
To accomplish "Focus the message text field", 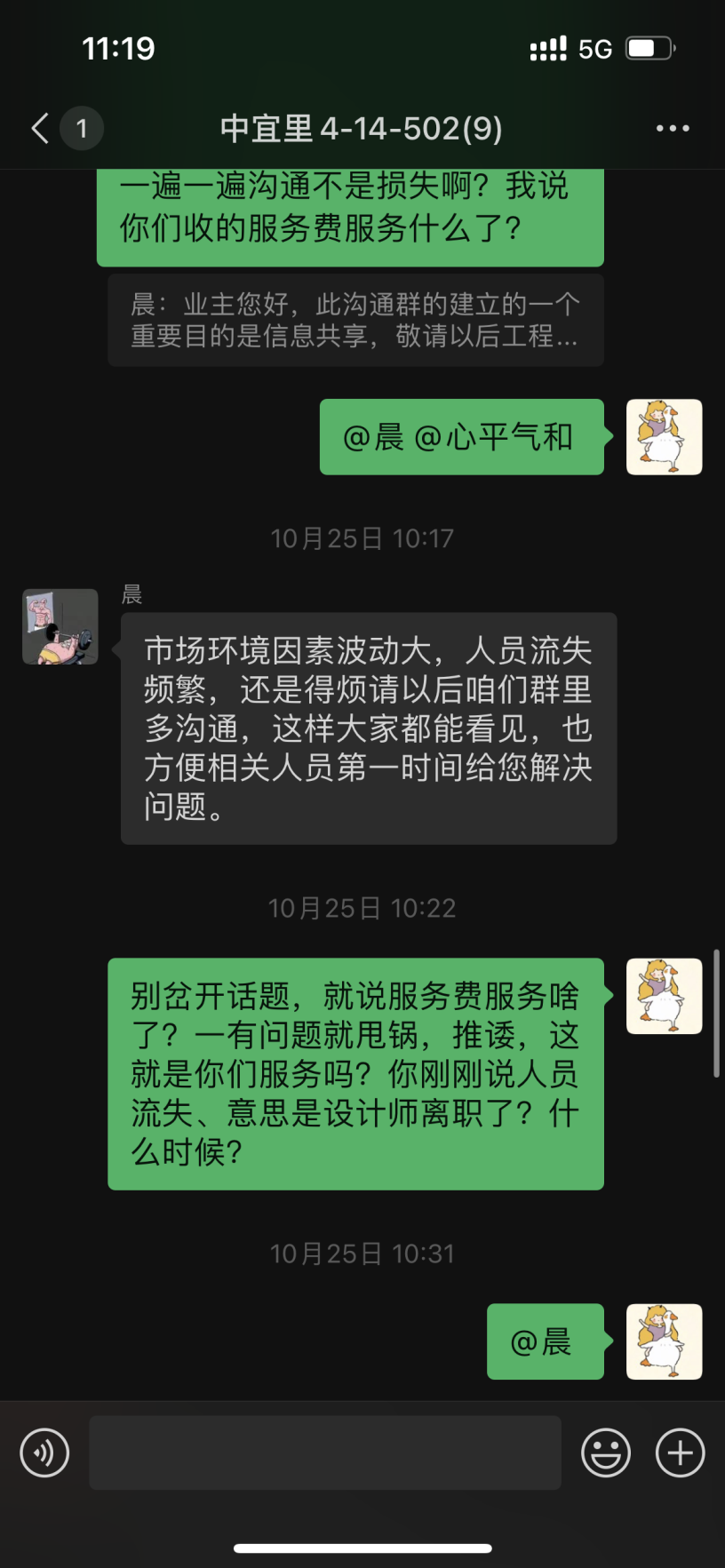I will 324,1453.
